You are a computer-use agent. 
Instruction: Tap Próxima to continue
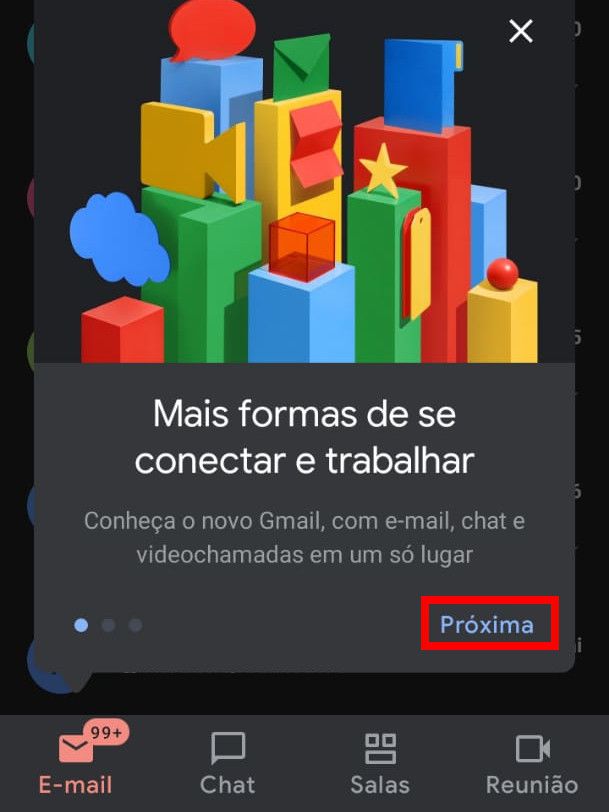pos(487,625)
